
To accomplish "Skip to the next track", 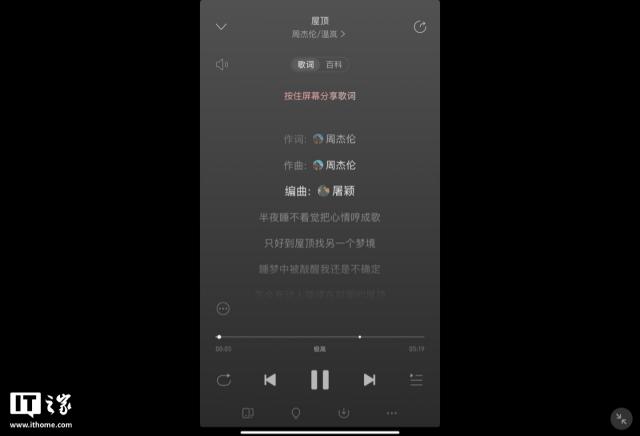I will pyautogui.click(x=369, y=380).
